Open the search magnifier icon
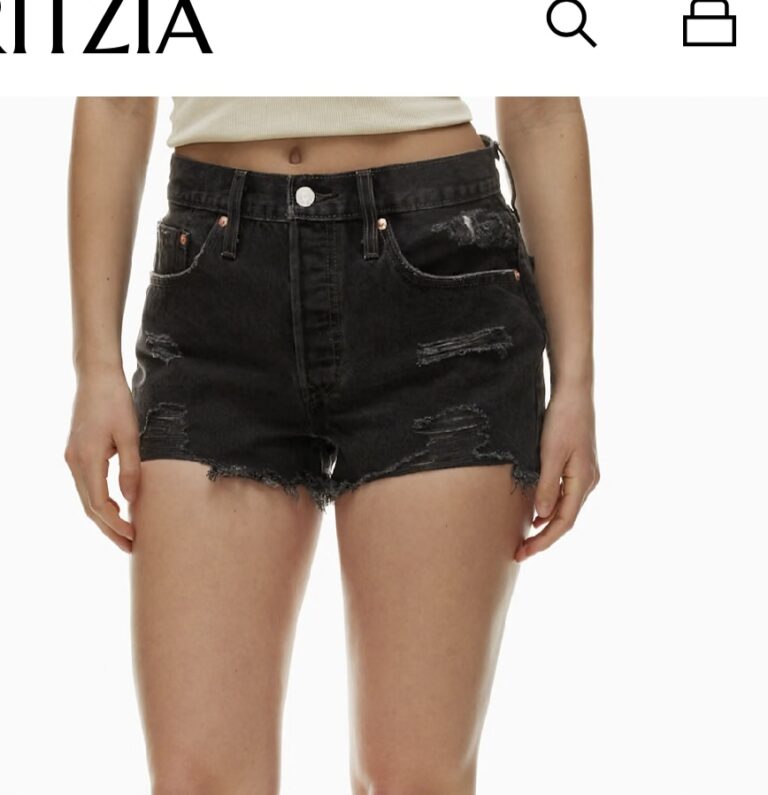The image size is (768, 795). [x=571, y=24]
